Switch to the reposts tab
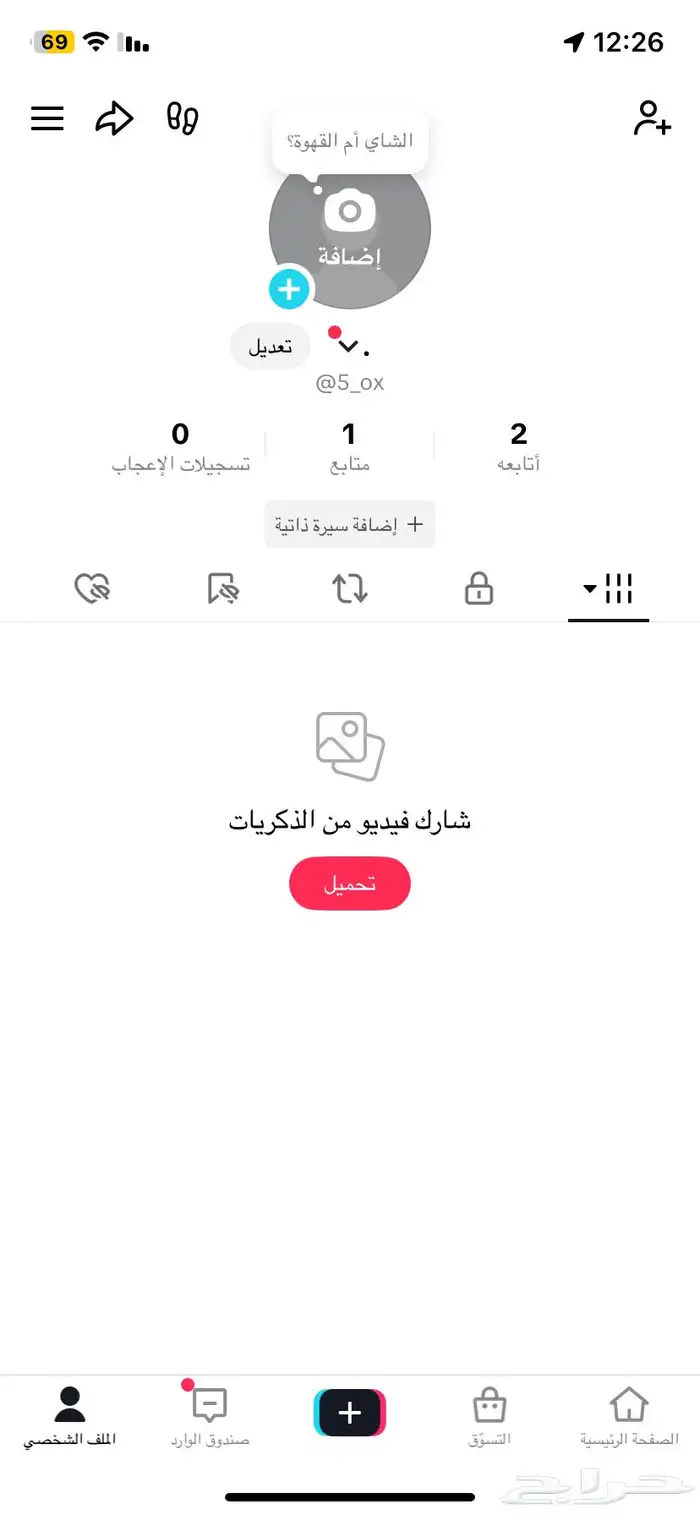The image size is (700, 1515). click(x=350, y=590)
